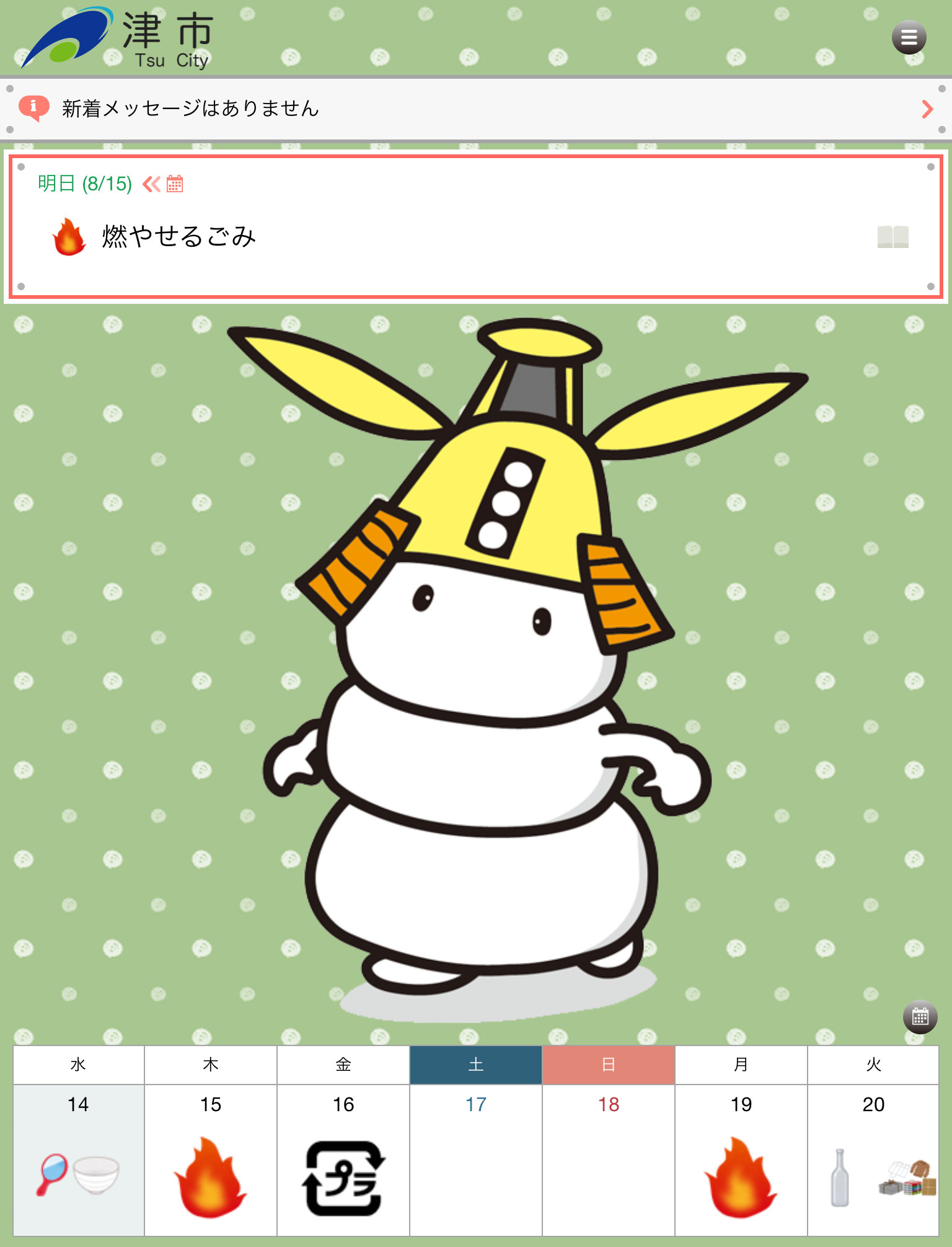Open the new messages notification bar
Screen dimensions: 952x1247
click(475, 109)
